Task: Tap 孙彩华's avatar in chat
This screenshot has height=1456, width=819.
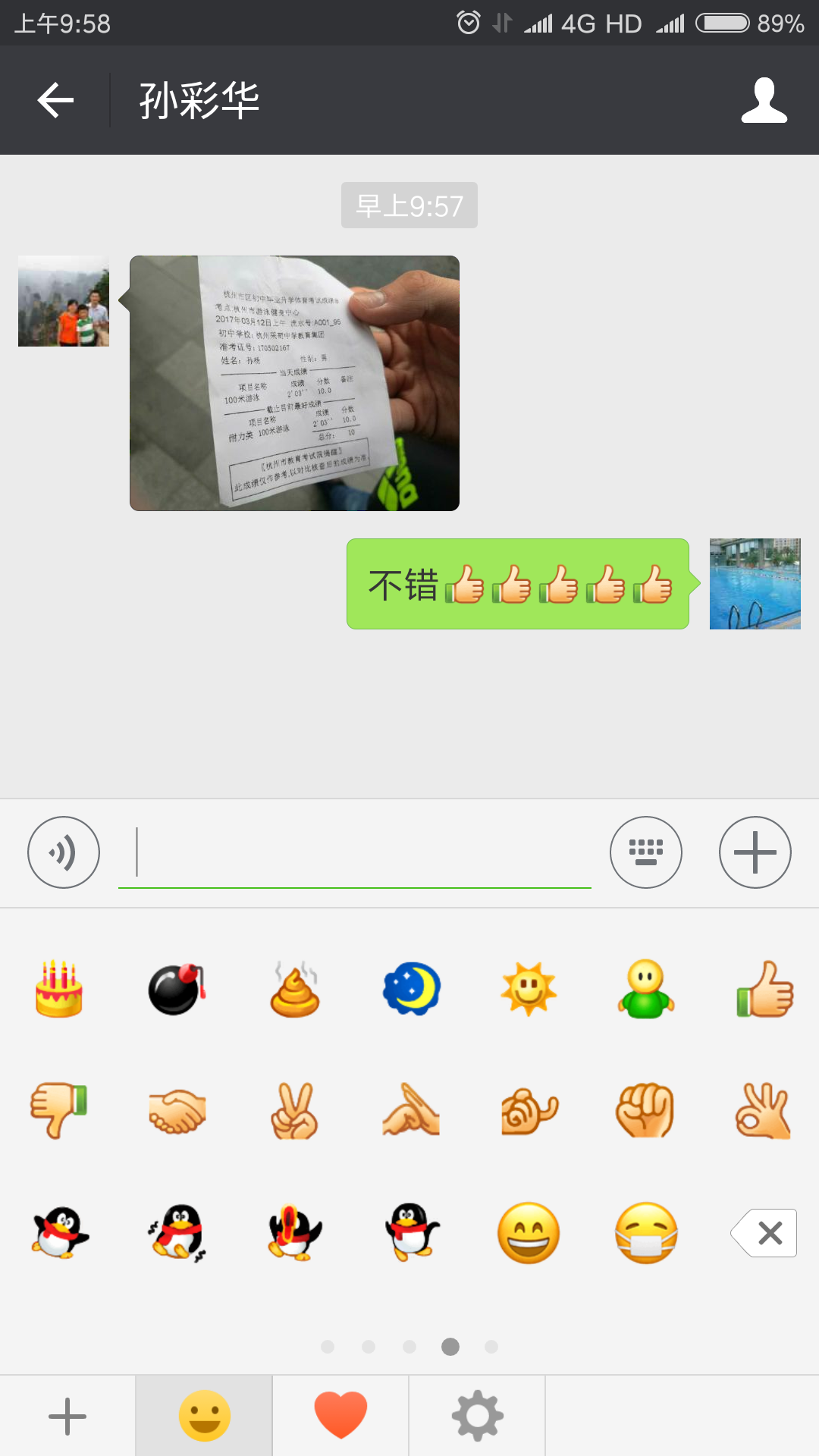Action: point(64,301)
